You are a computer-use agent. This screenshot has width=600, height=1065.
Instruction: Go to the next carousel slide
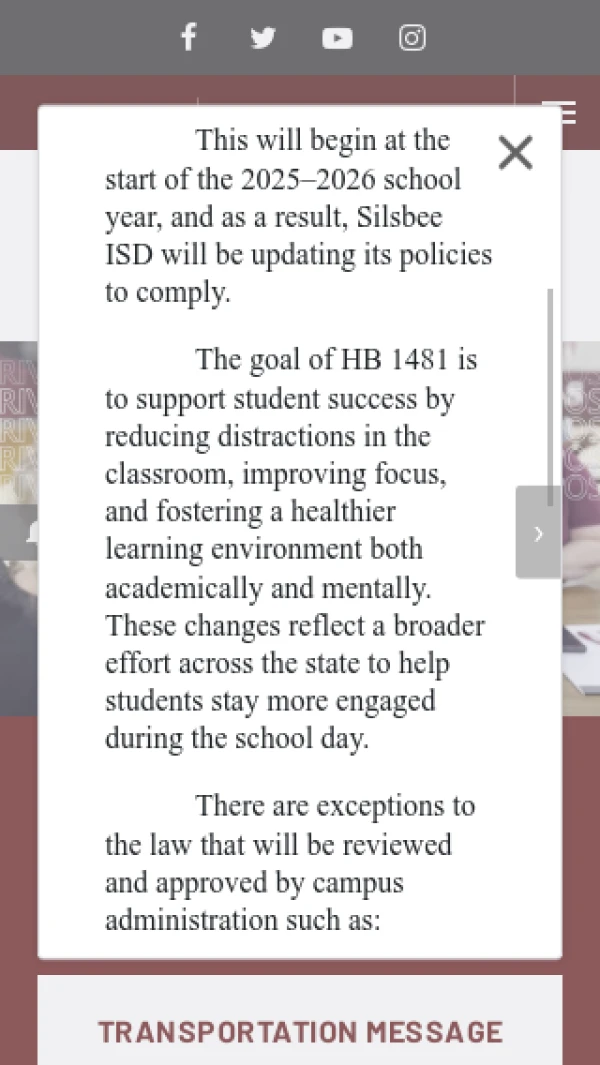pyautogui.click(x=538, y=533)
